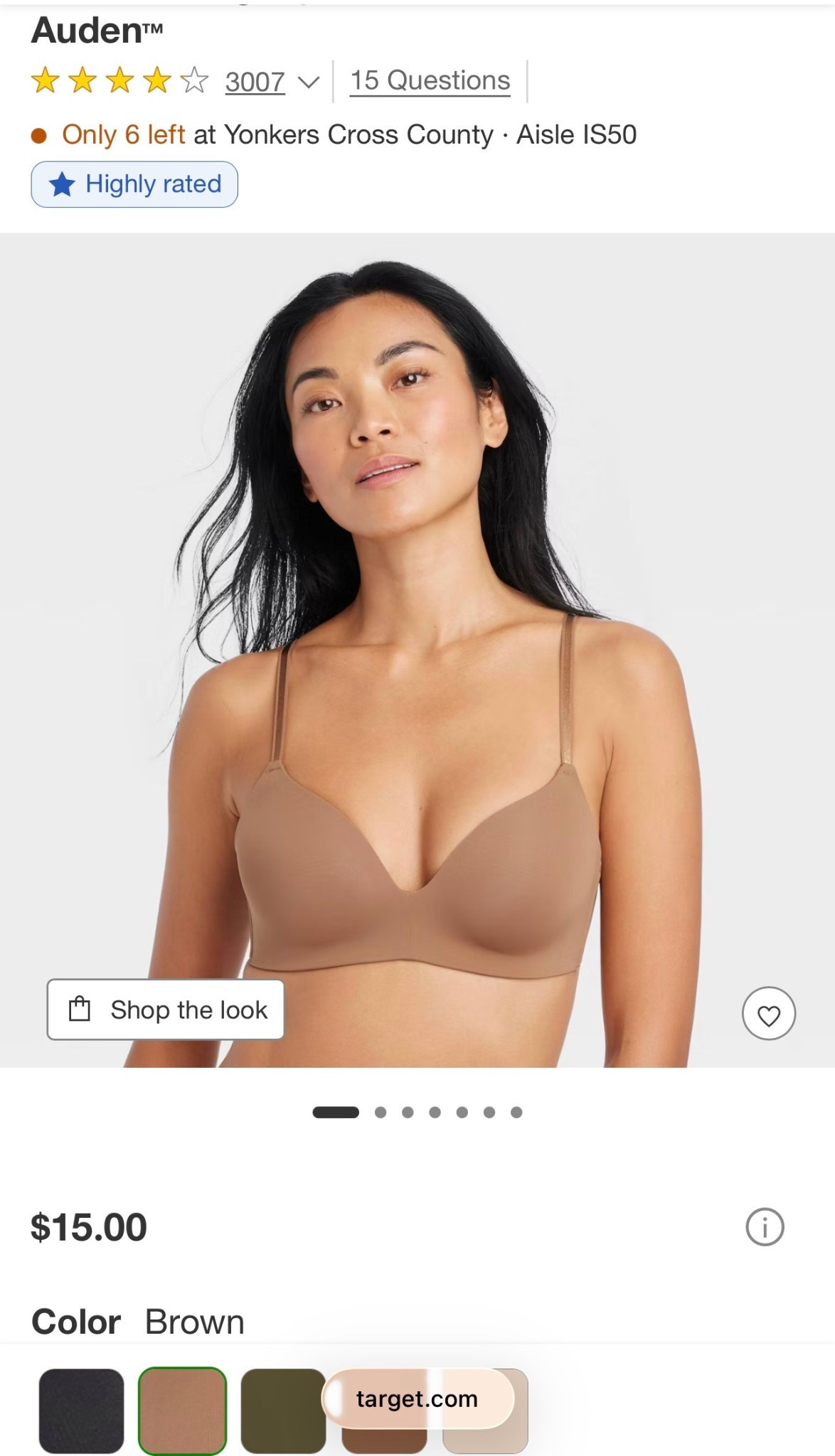Screen dimensions: 835x1456
Task: Expand the ratings chevron next to 3007
Action: (309, 81)
